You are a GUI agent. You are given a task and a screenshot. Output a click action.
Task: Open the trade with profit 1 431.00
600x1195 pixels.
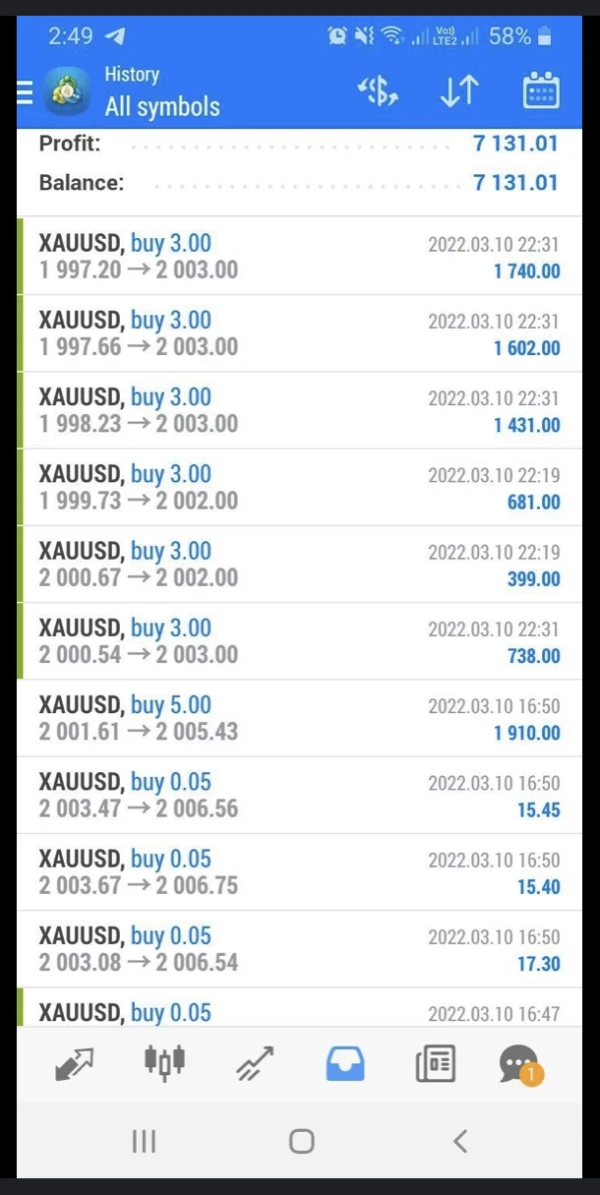[x=300, y=410]
